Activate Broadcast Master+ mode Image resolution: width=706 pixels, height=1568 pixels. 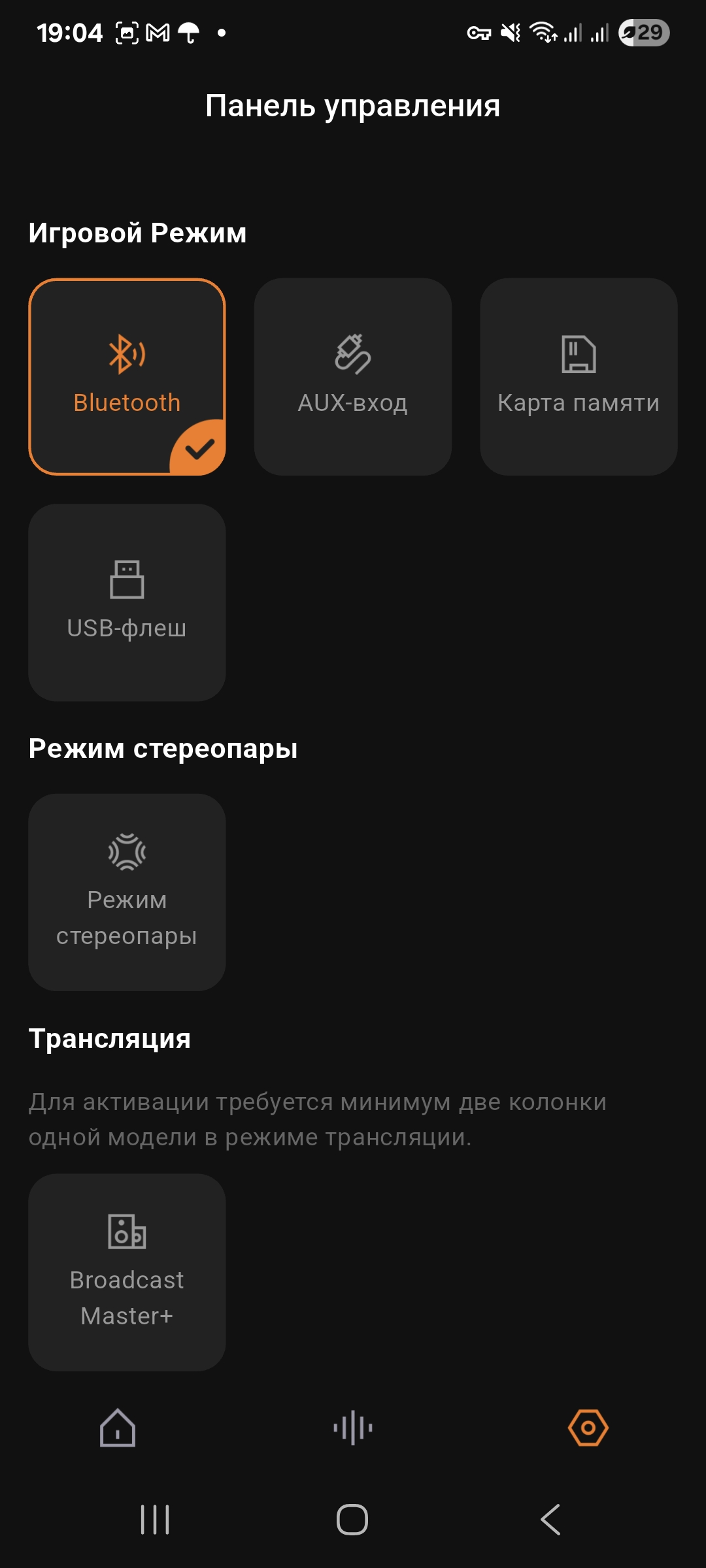coord(127,1273)
